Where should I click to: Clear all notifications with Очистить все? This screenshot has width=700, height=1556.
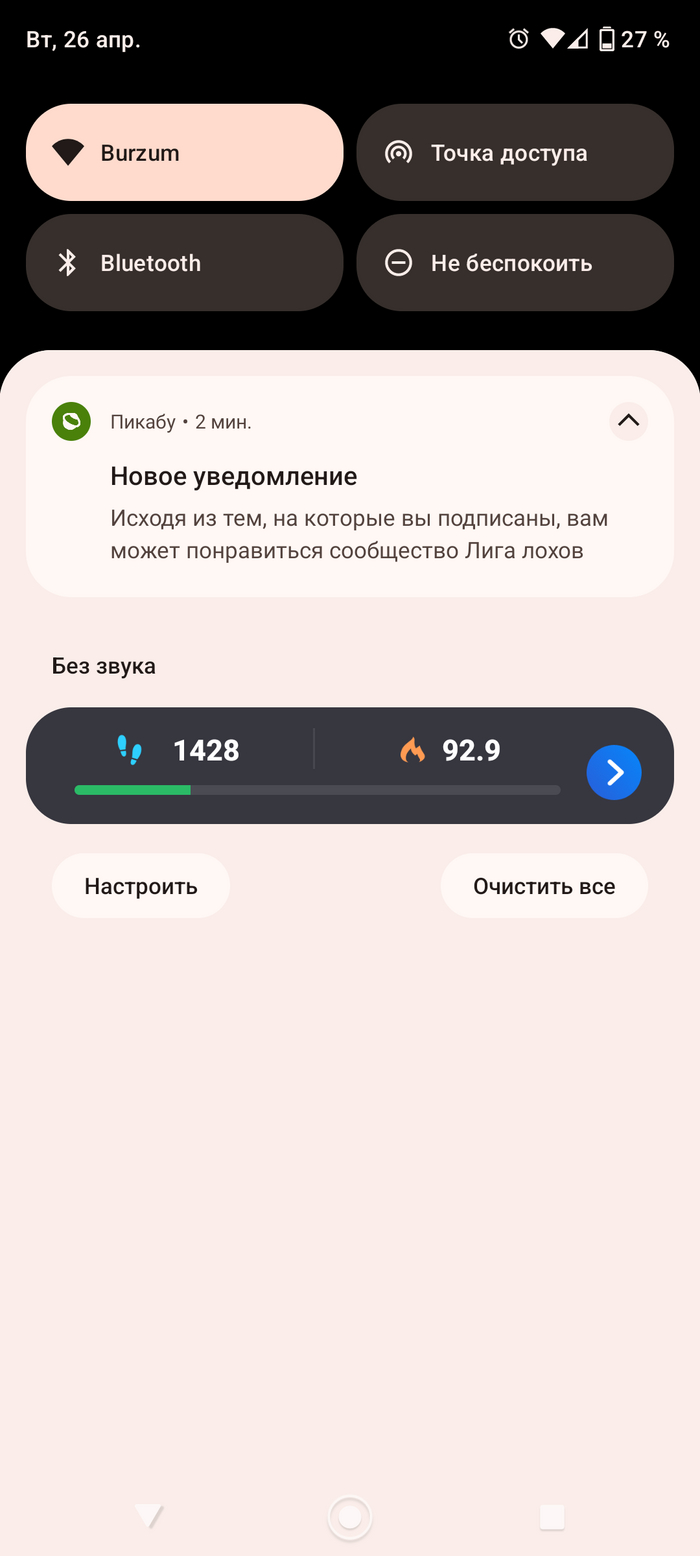tap(544, 886)
